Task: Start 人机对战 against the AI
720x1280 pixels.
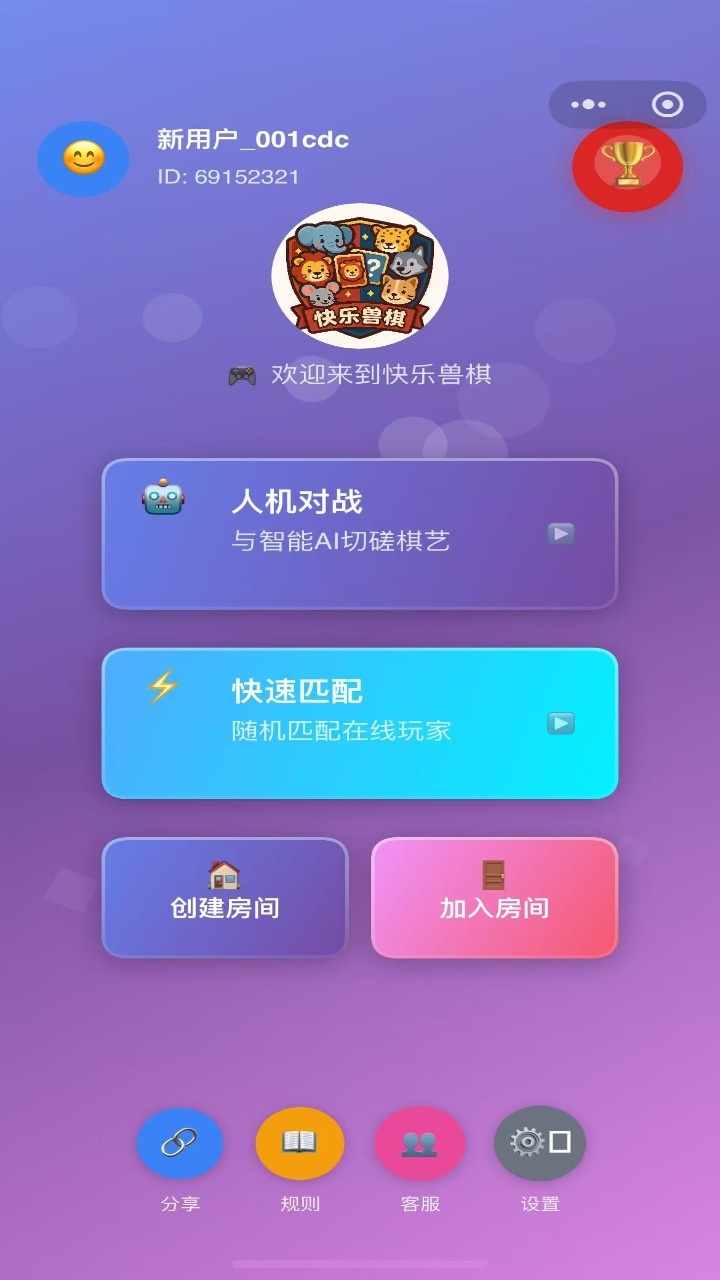Action: [360, 533]
